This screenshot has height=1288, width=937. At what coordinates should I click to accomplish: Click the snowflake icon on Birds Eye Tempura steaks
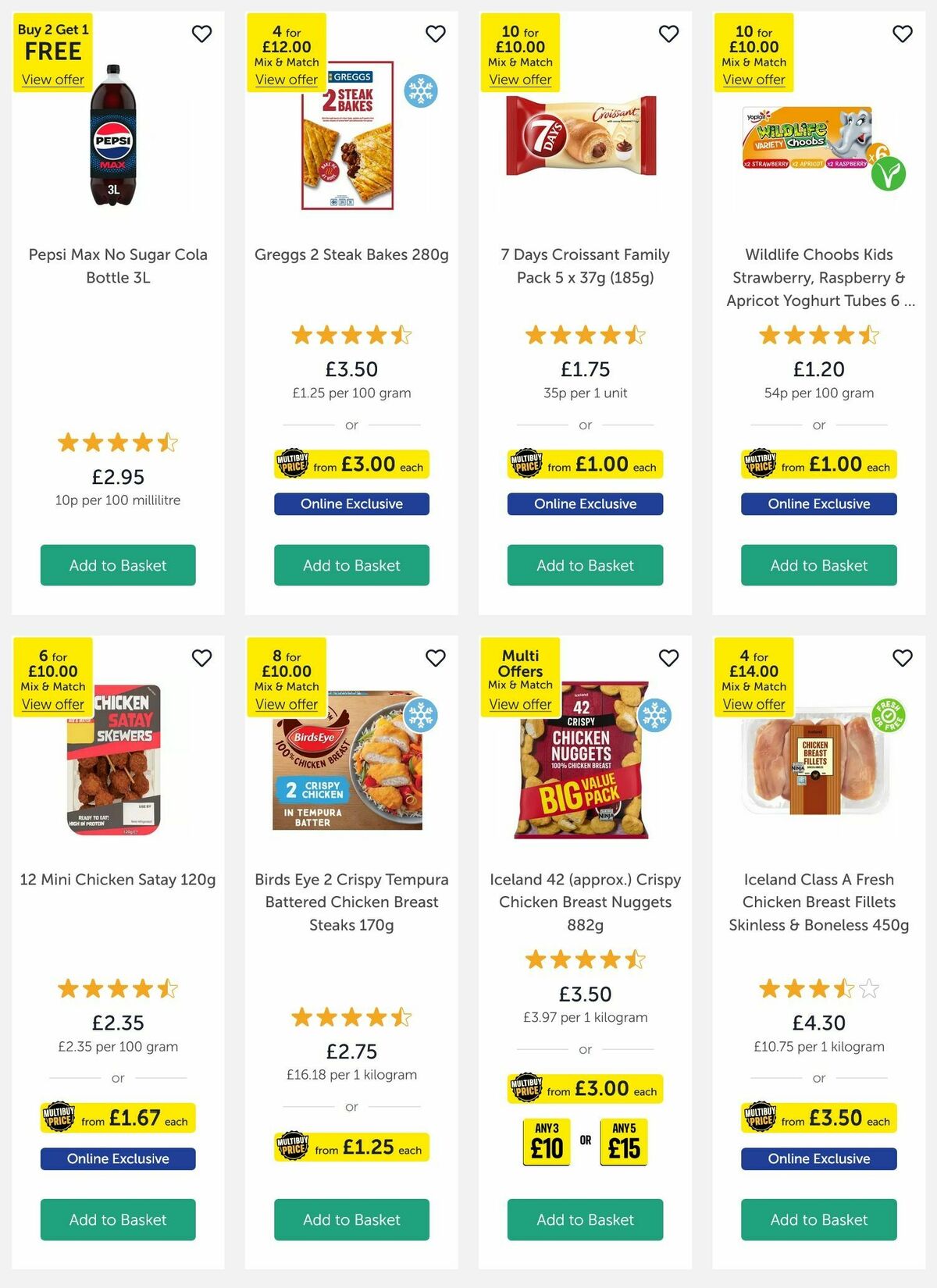(421, 716)
